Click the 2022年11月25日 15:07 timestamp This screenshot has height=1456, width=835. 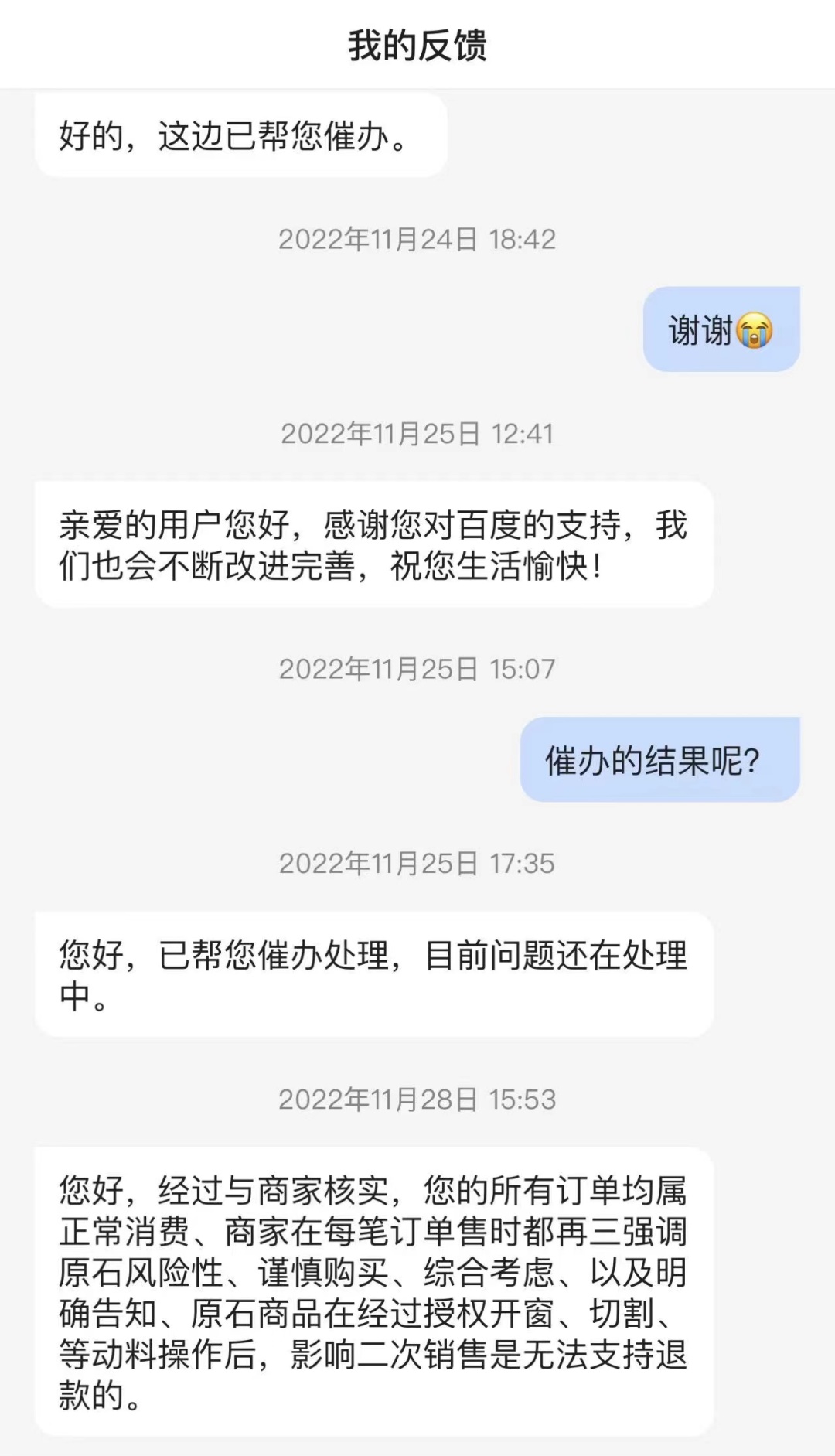[417, 669]
